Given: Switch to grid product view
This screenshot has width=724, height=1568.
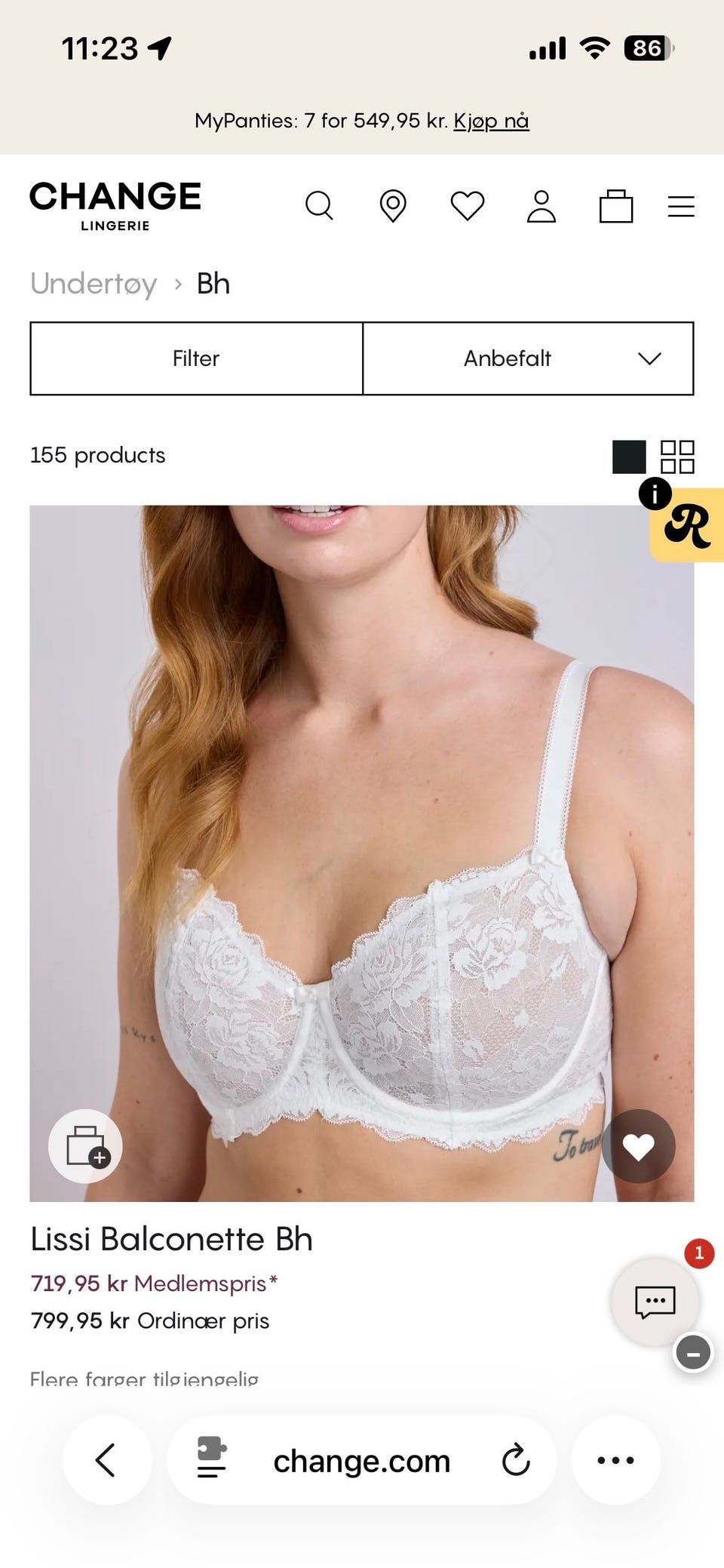Looking at the screenshot, I should (x=677, y=457).
